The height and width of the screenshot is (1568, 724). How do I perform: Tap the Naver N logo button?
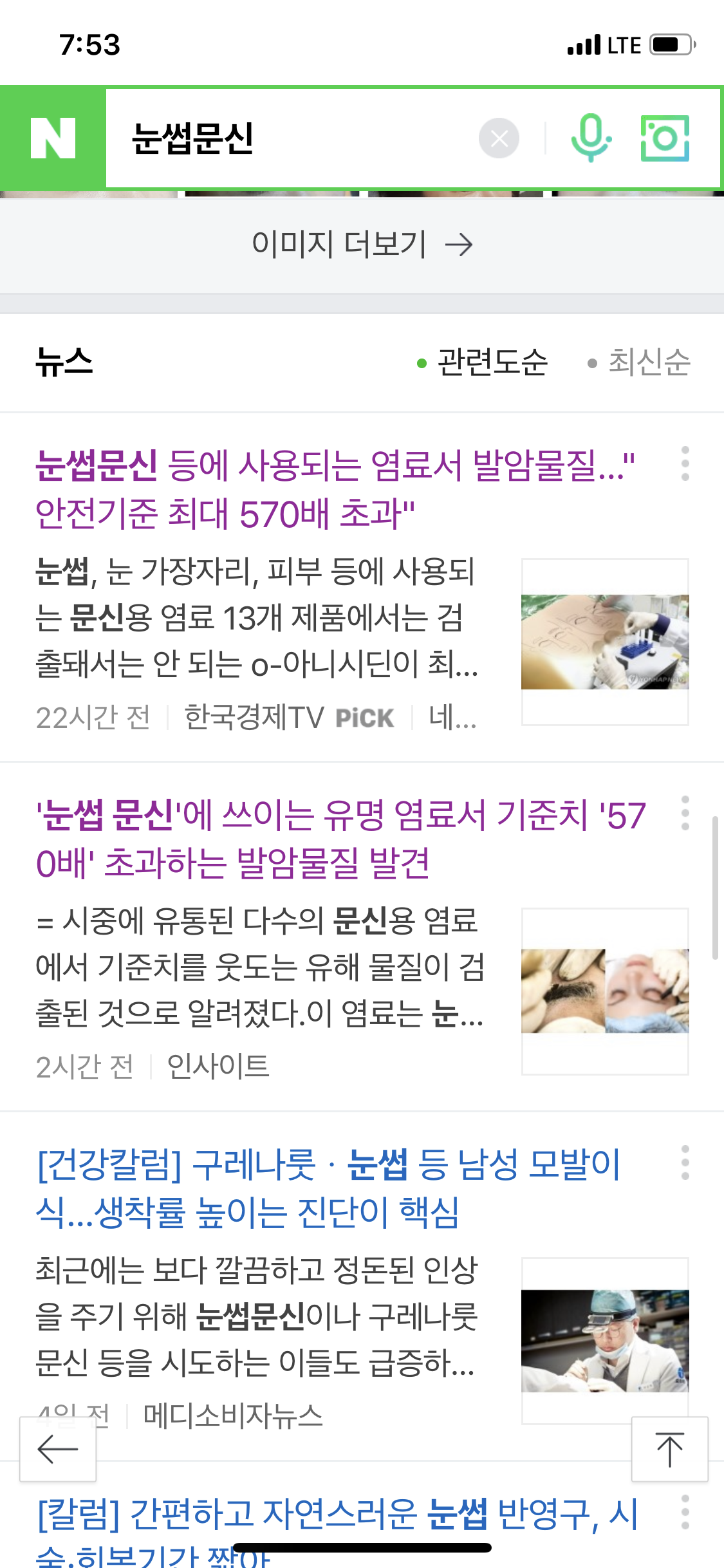(53, 138)
